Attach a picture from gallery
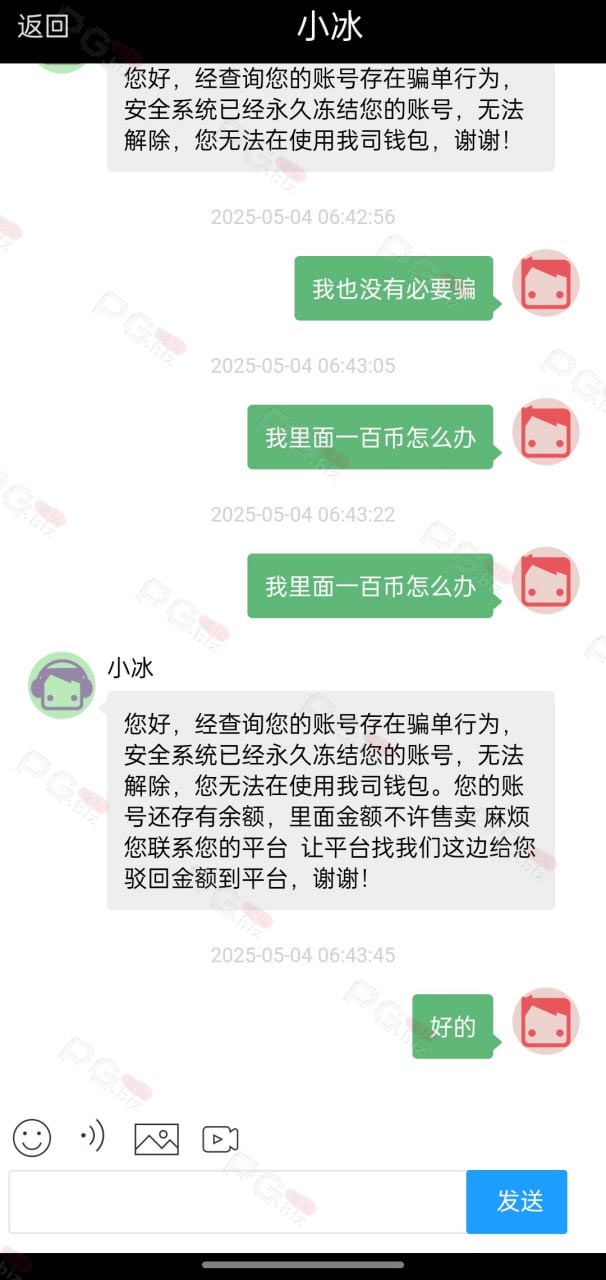This screenshot has width=606, height=1280. pyautogui.click(x=156, y=1139)
